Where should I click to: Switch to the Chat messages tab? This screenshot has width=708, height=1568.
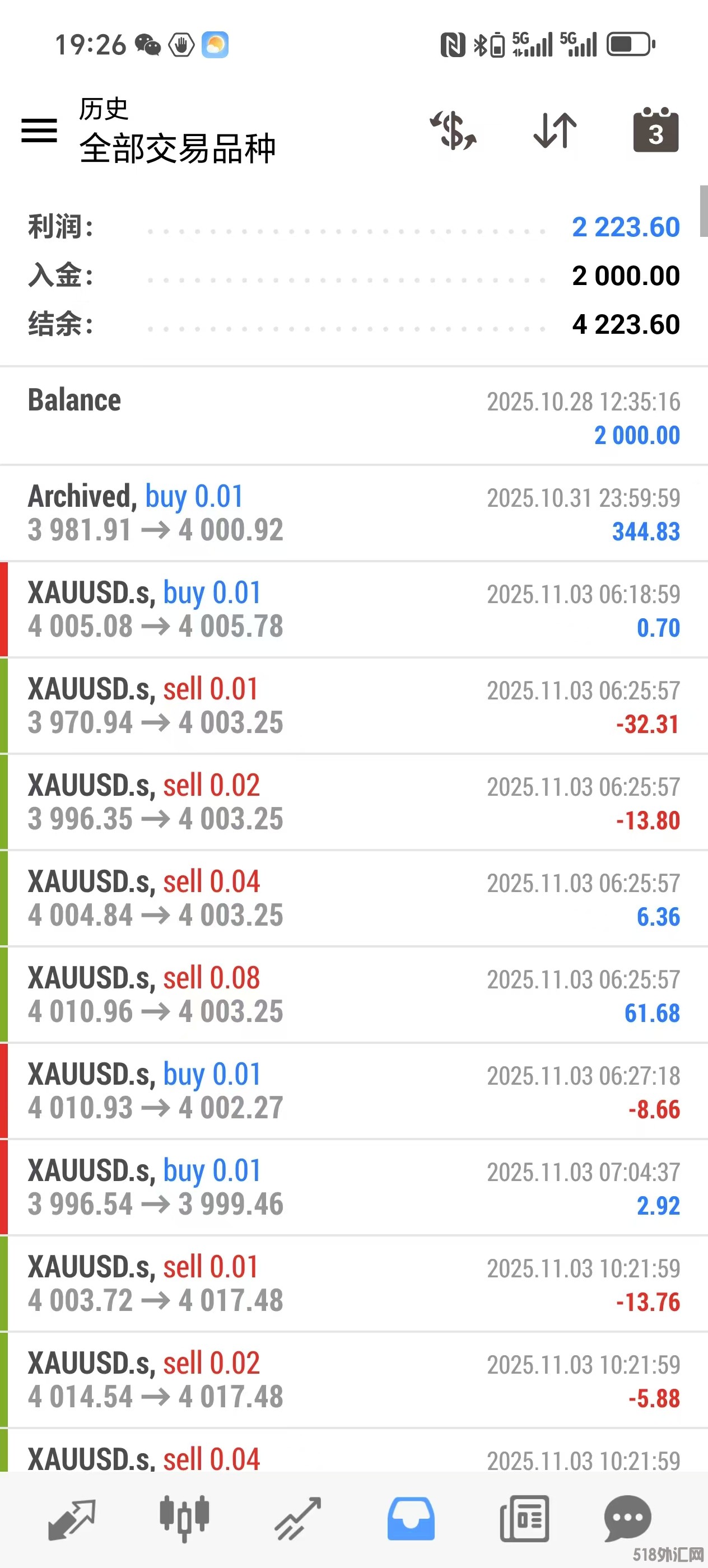point(627,1519)
